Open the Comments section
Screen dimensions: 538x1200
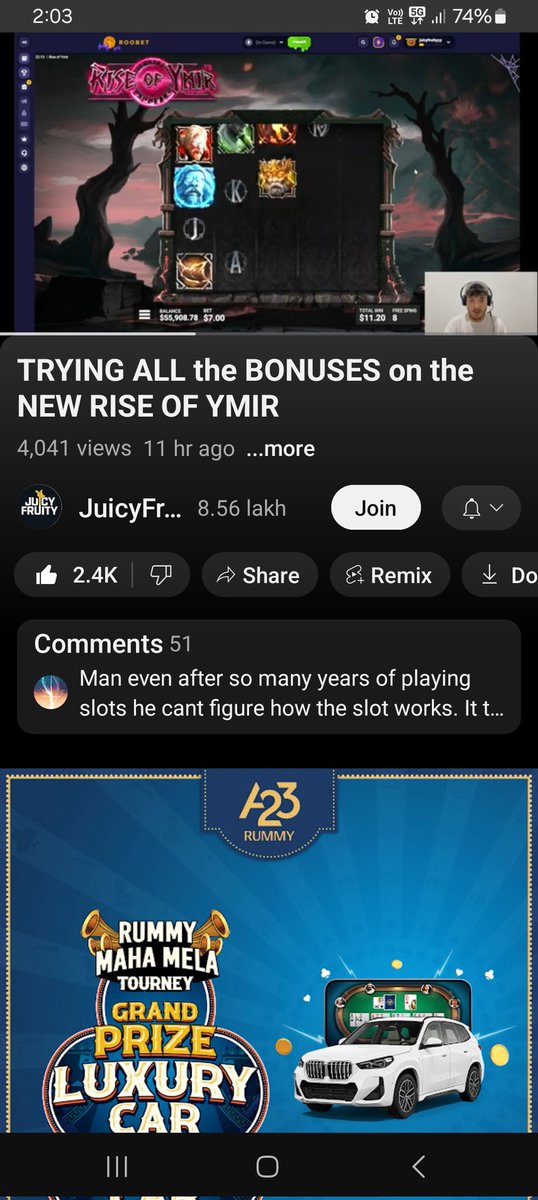[x=269, y=677]
